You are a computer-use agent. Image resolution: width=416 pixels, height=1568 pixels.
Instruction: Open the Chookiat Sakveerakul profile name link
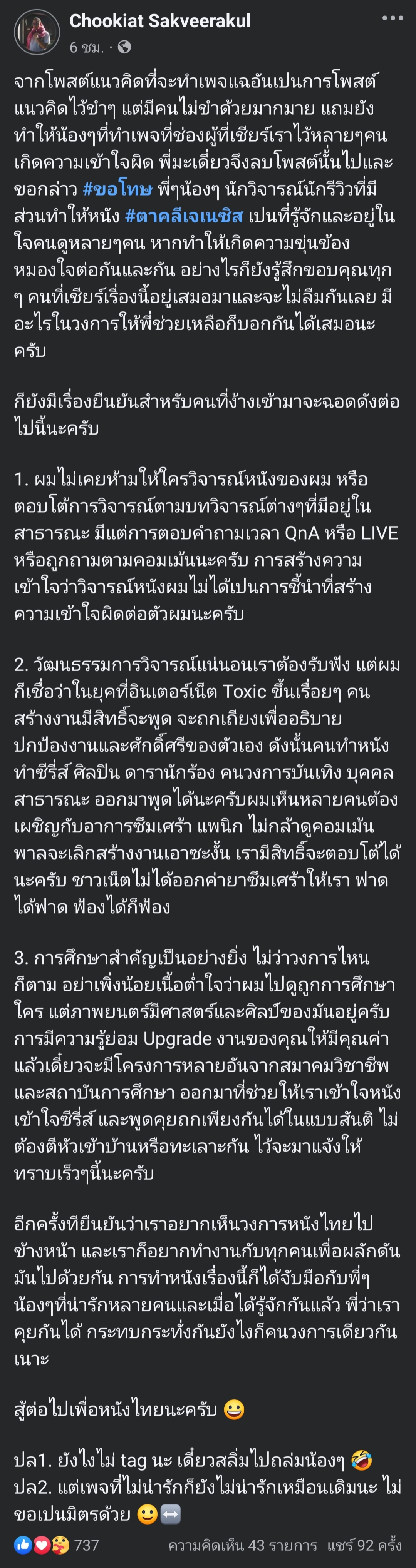click(x=159, y=21)
